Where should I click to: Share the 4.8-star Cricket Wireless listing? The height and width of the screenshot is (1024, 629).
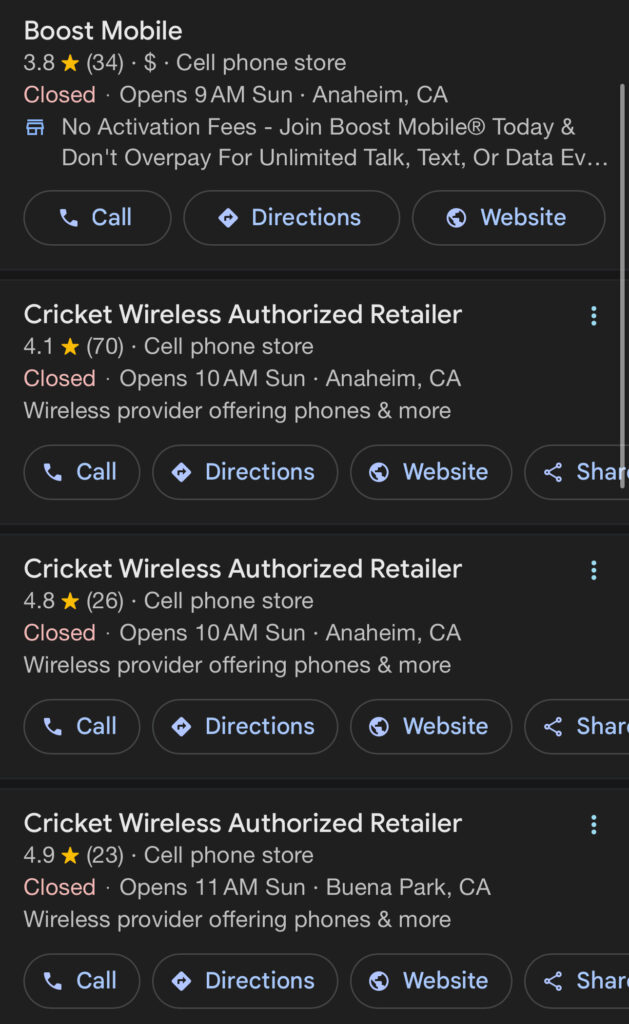click(x=577, y=726)
